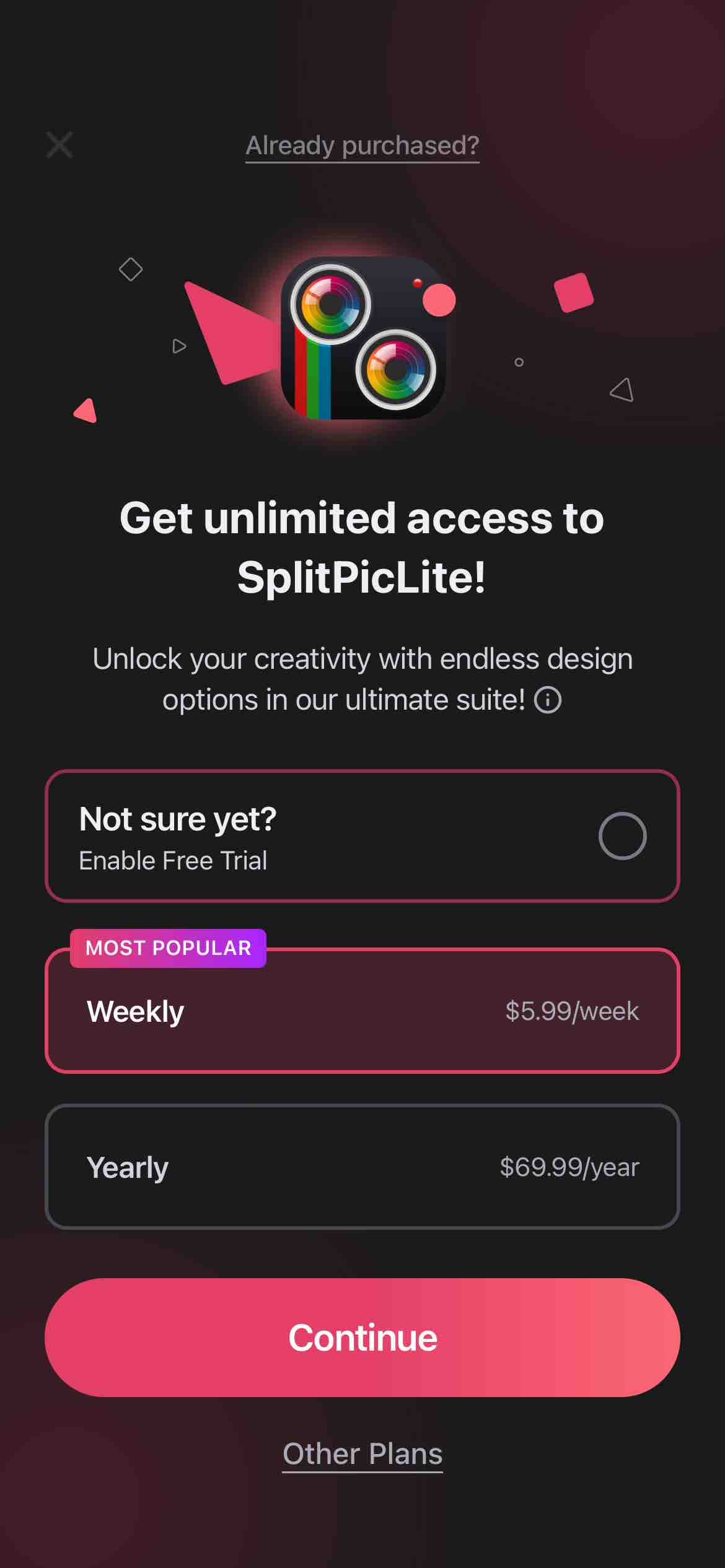Enable the free trial option
This screenshot has height=1568, width=725.
[x=622, y=835]
